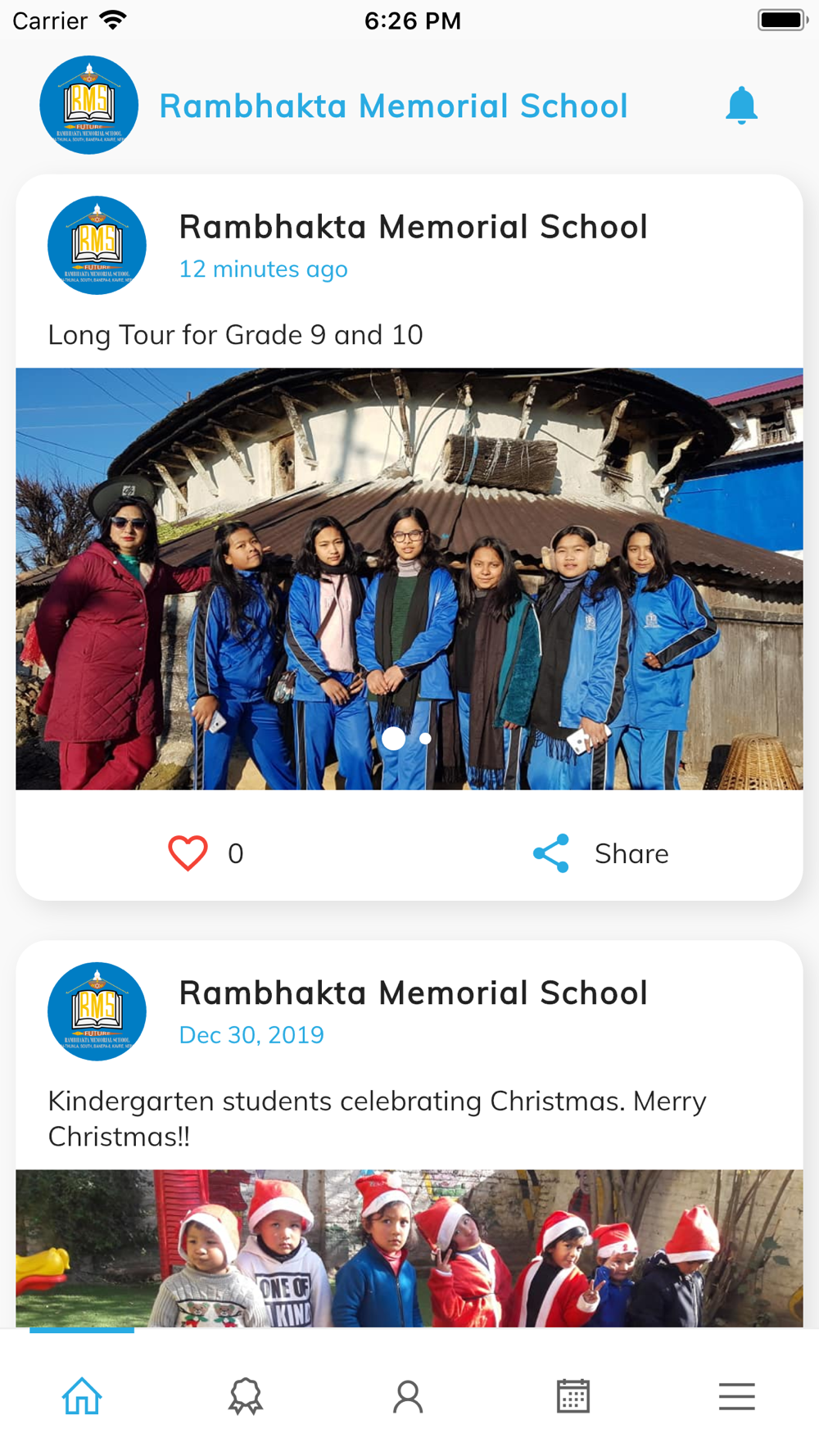The height and width of the screenshot is (1456, 819).
Task: Open the Long Tour group photo
Action: click(x=409, y=578)
